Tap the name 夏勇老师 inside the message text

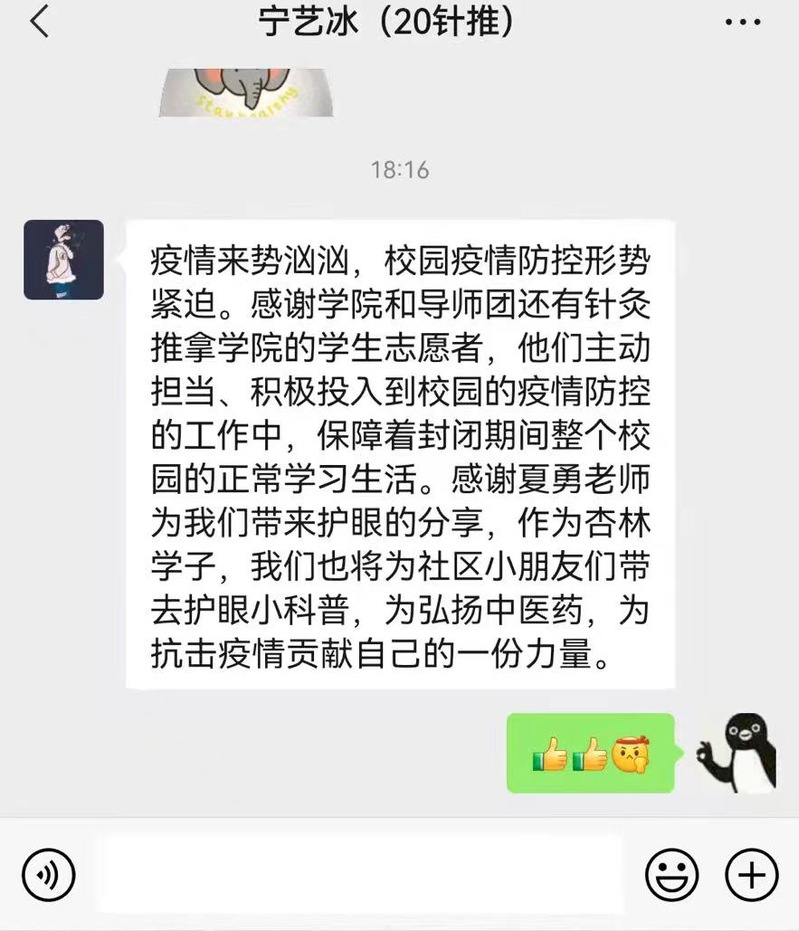pos(587,478)
